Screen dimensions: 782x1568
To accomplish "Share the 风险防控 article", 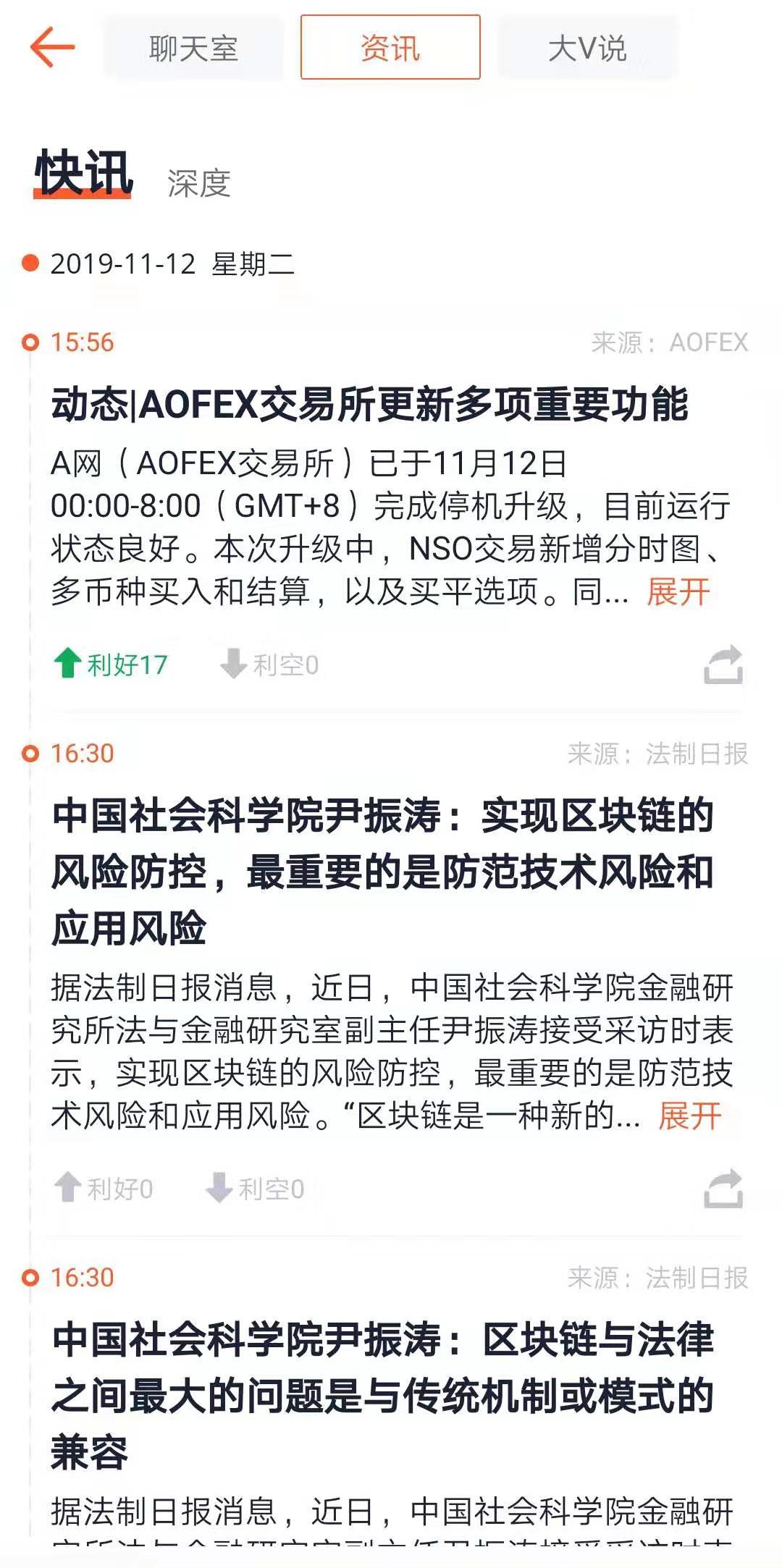I will pyautogui.click(x=723, y=1188).
